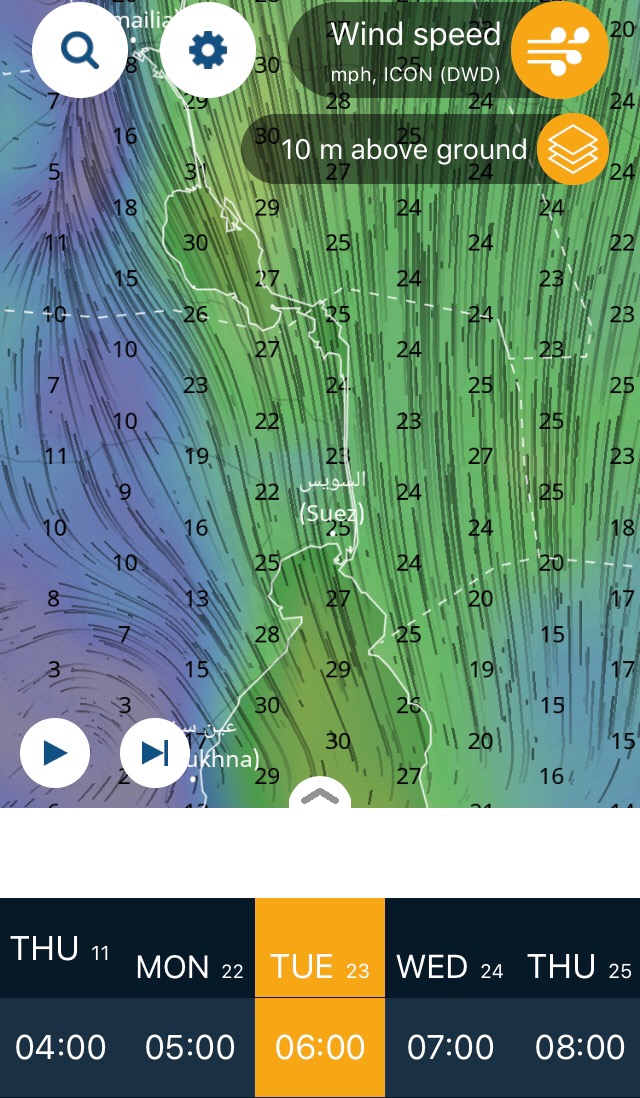This screenshot has height=1098, width=640.
Task: Skip to the next forecast step
Action: [155, 752]
